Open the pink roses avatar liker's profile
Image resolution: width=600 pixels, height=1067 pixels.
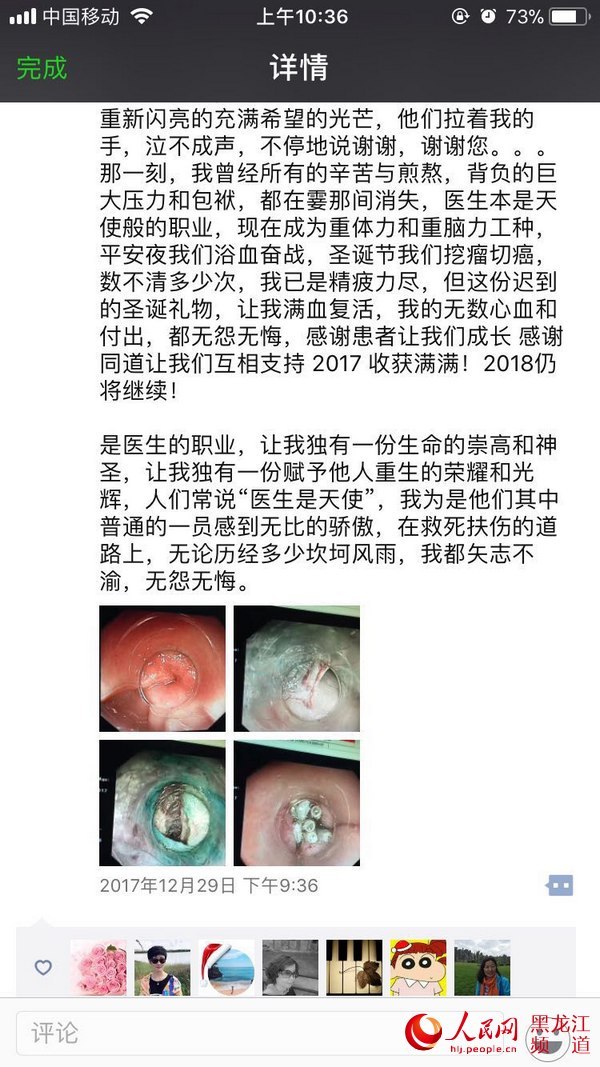99,968
